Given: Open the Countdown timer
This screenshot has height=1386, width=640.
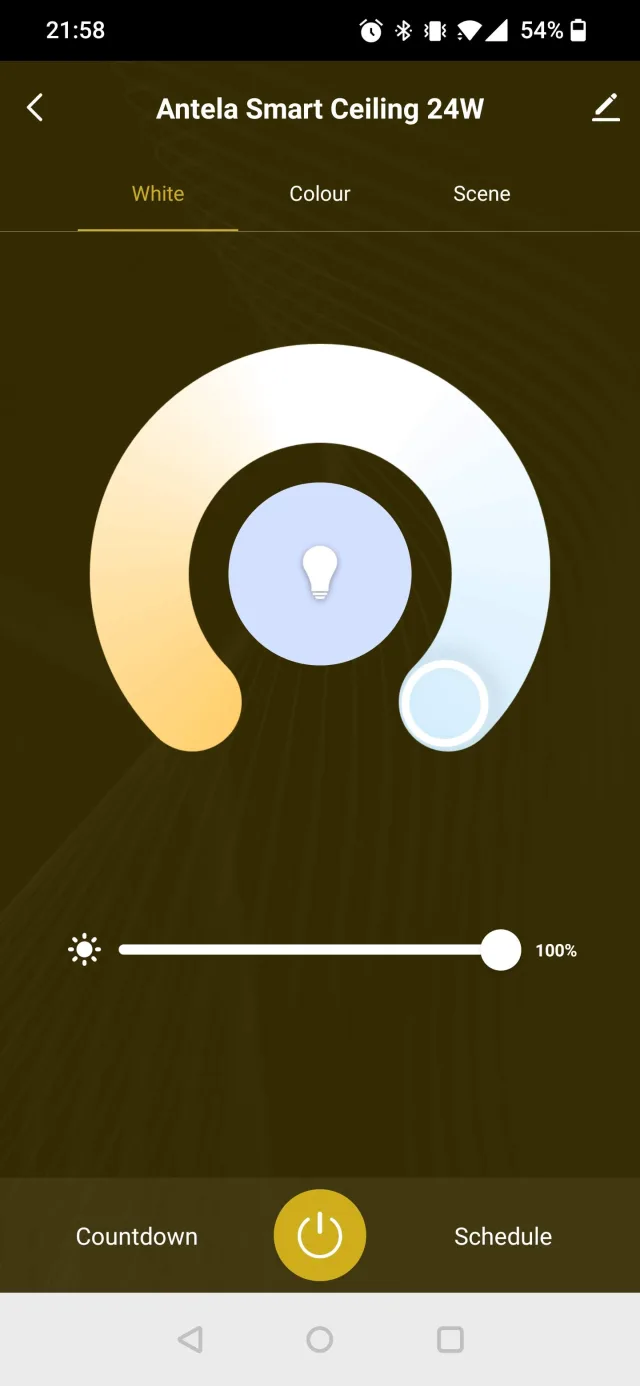Looking at the screenshot, I should click(x=137, y=1236).
